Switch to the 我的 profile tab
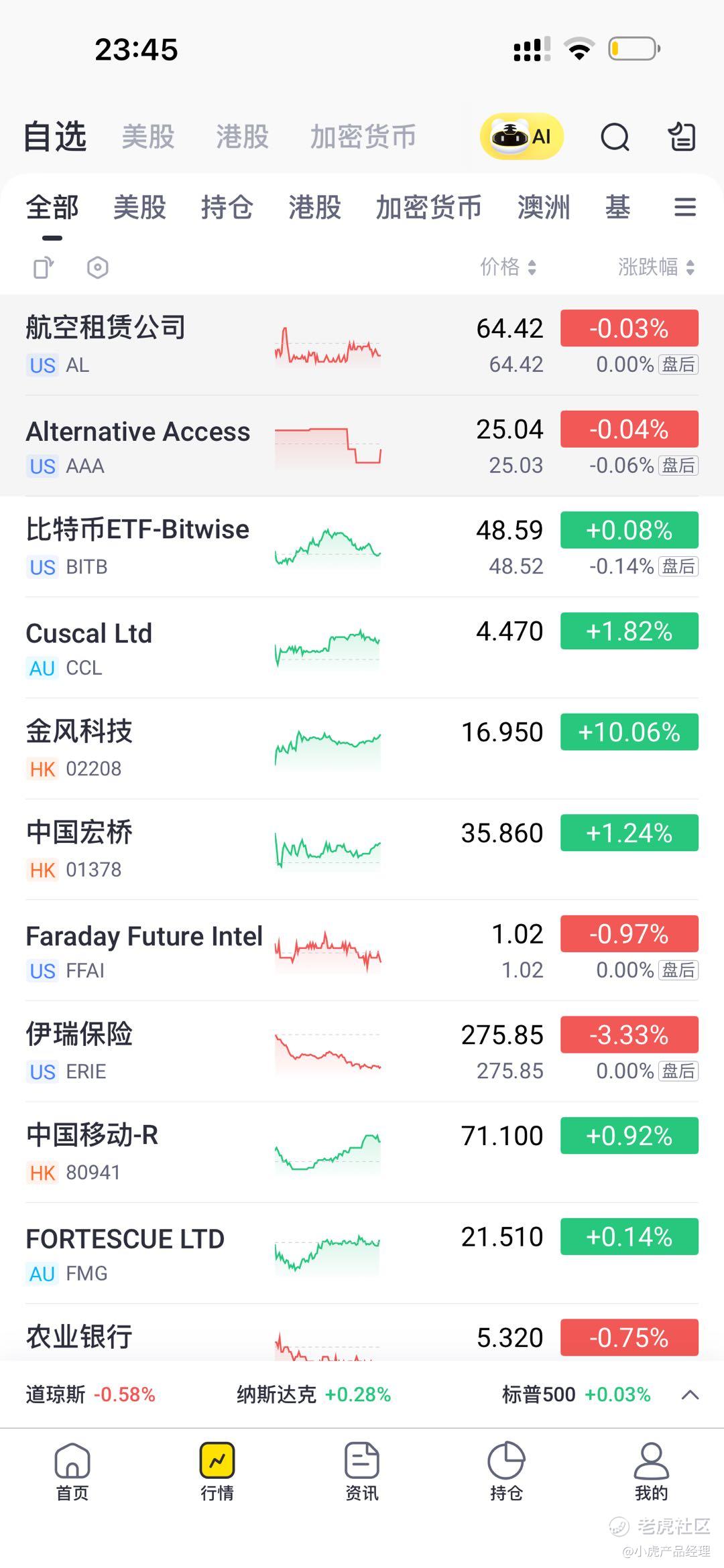The width and height of the screenshot is (724, 1568). click(x=651, y=1472)
